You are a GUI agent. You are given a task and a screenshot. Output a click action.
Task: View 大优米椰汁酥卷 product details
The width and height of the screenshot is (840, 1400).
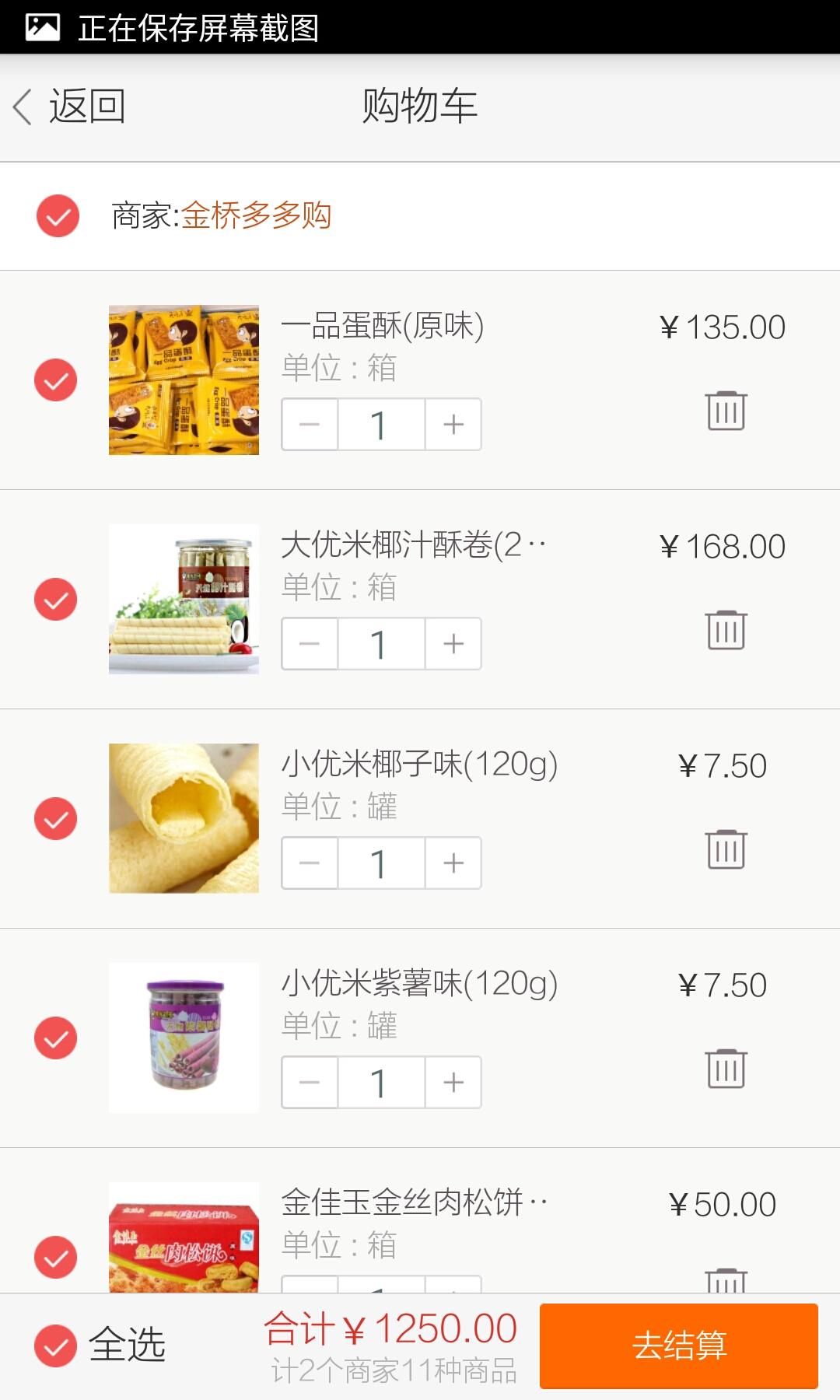(412, 546)
